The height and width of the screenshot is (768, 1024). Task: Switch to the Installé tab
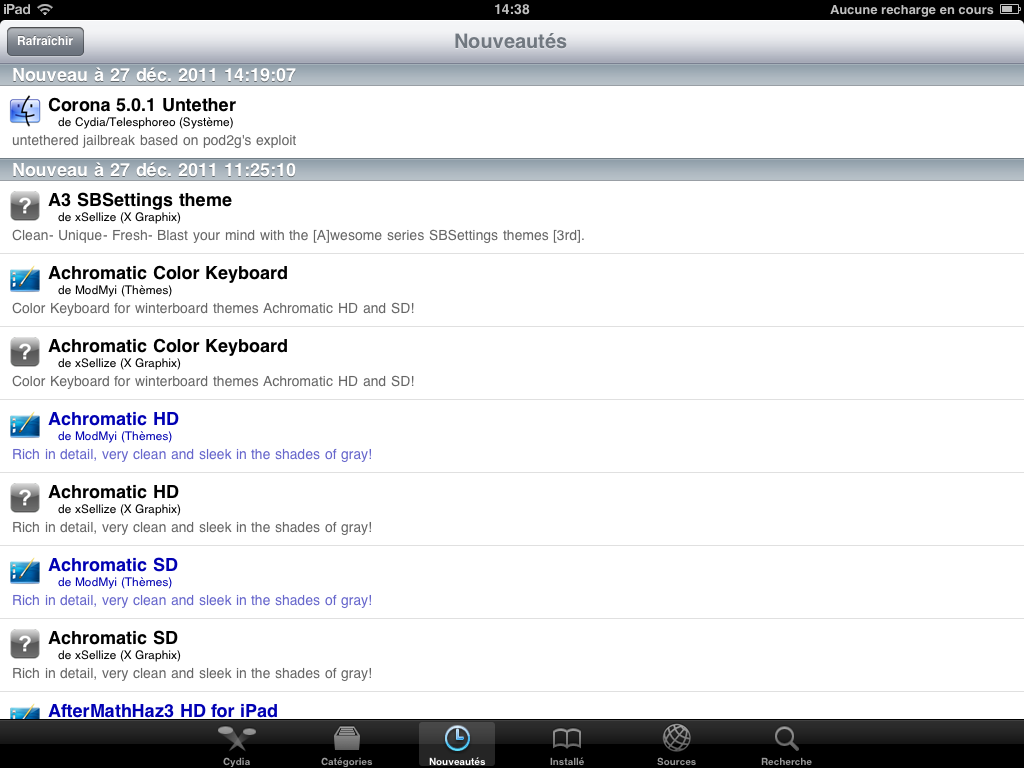click(567, 745)
